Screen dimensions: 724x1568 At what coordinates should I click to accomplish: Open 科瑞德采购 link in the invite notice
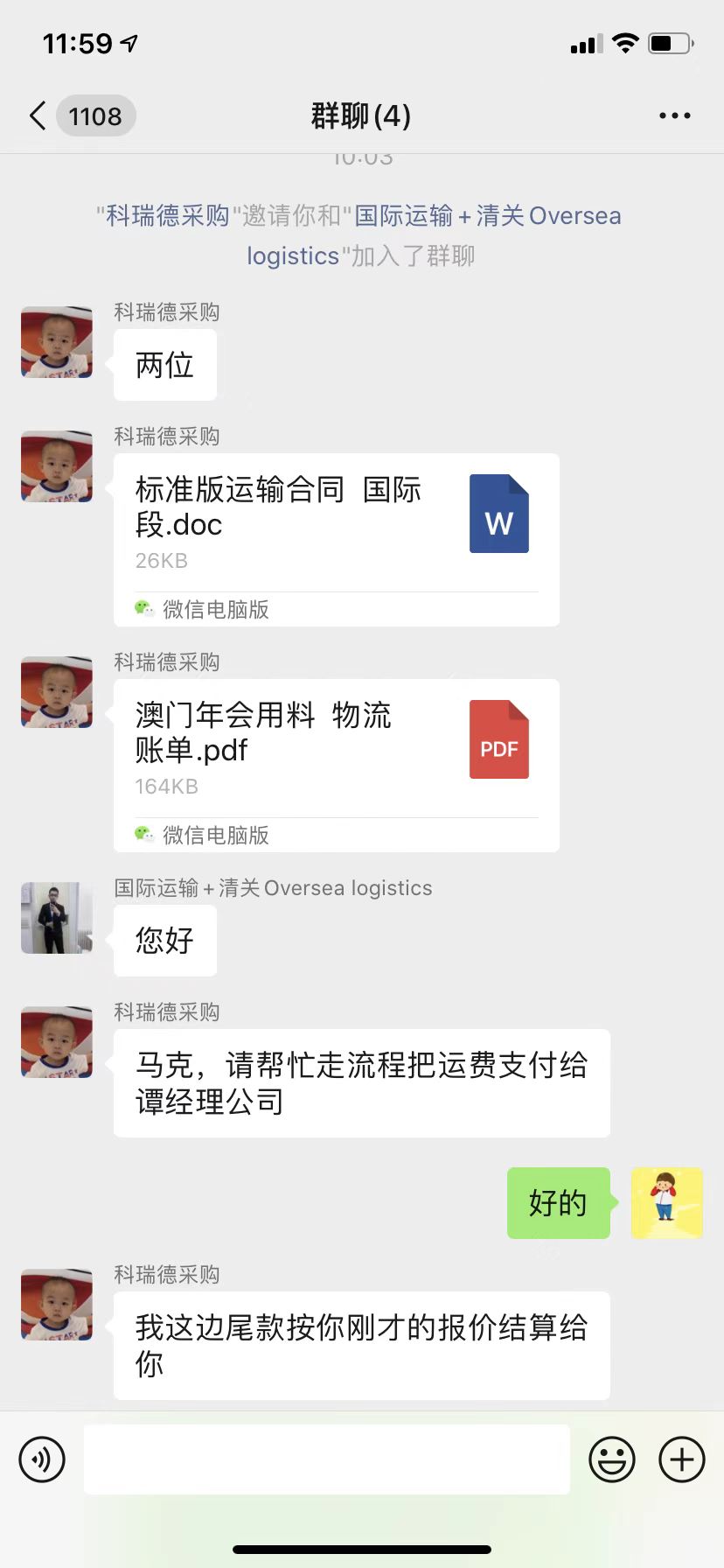167,215
